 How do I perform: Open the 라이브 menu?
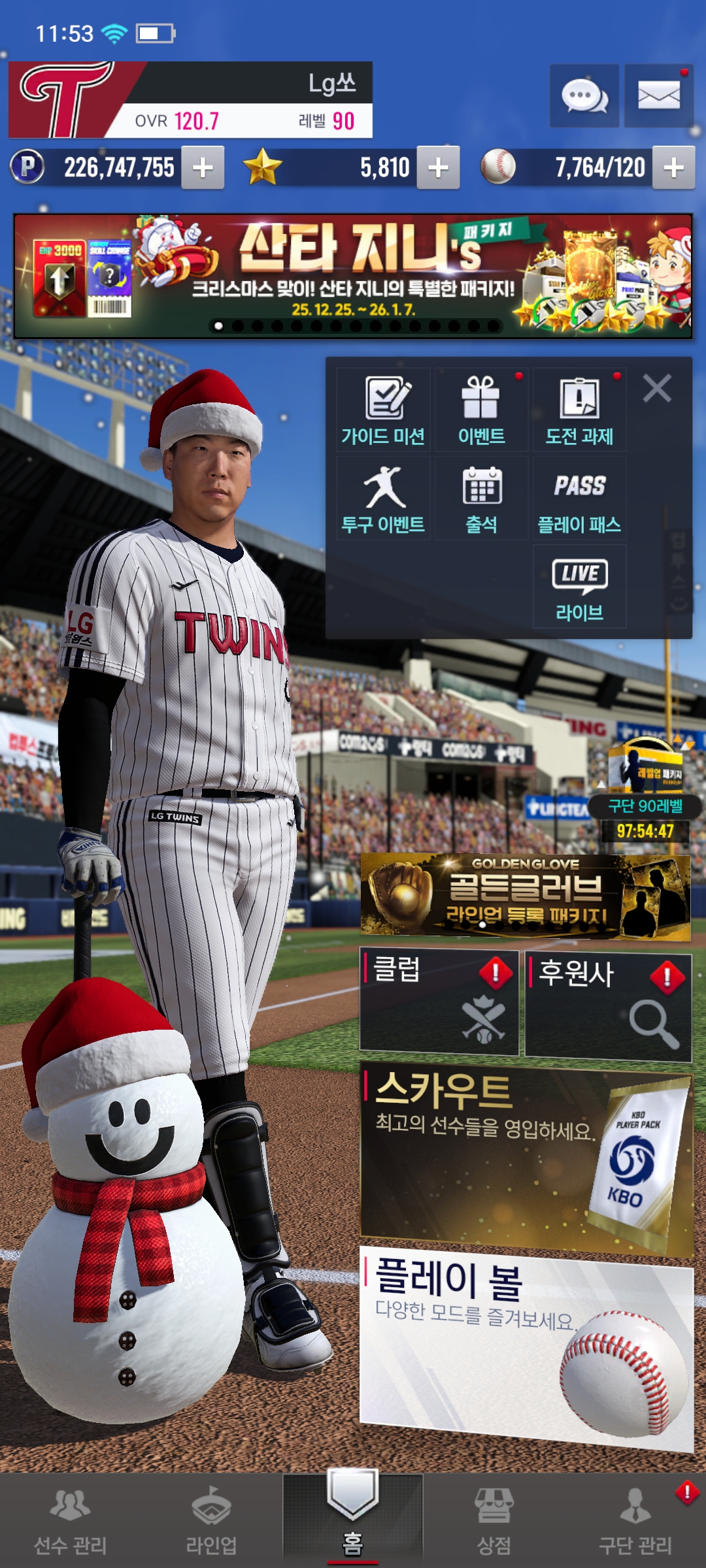579,586
